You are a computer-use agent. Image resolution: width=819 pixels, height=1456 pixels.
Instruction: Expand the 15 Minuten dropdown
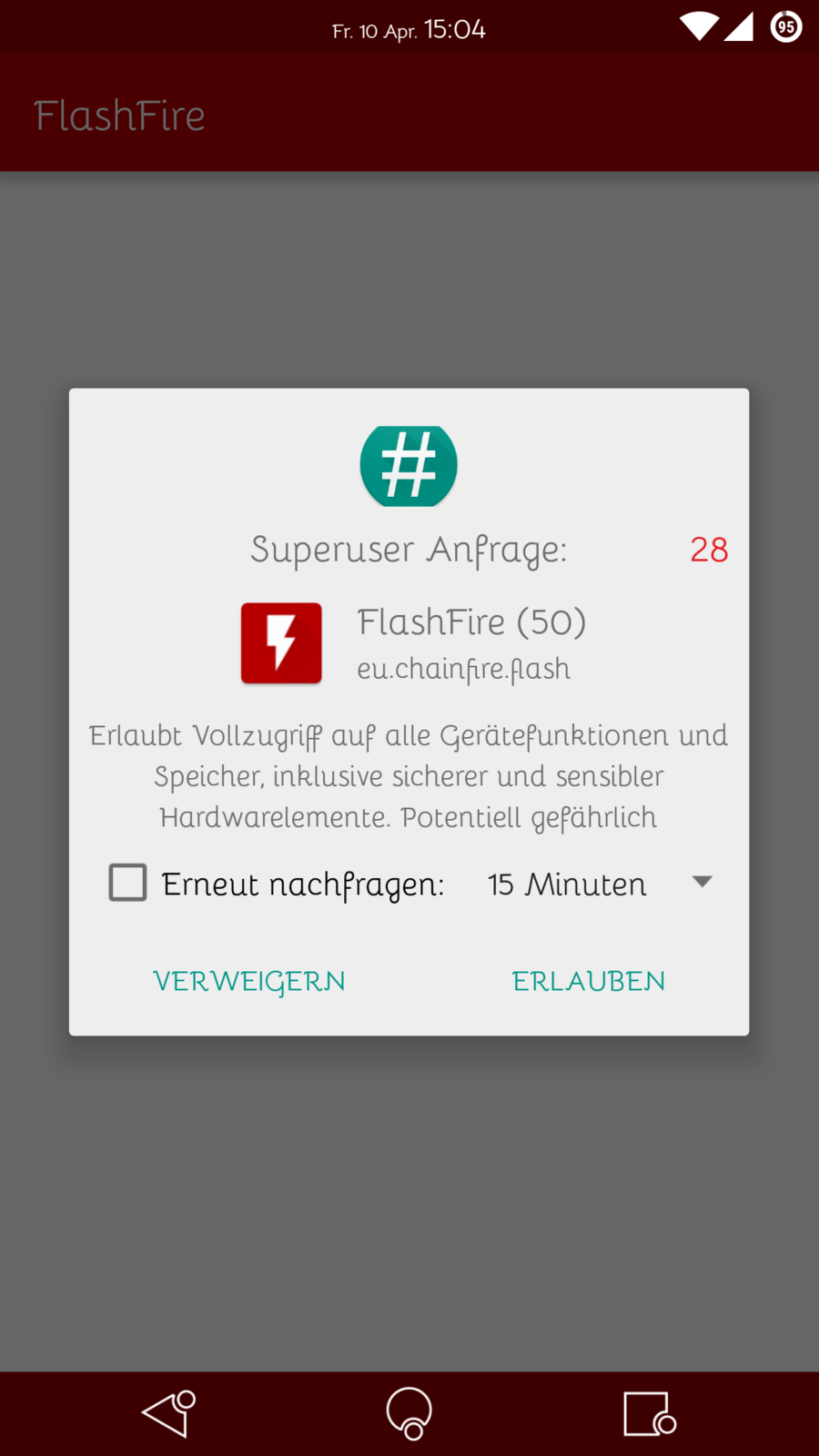(x=599, y=884)
